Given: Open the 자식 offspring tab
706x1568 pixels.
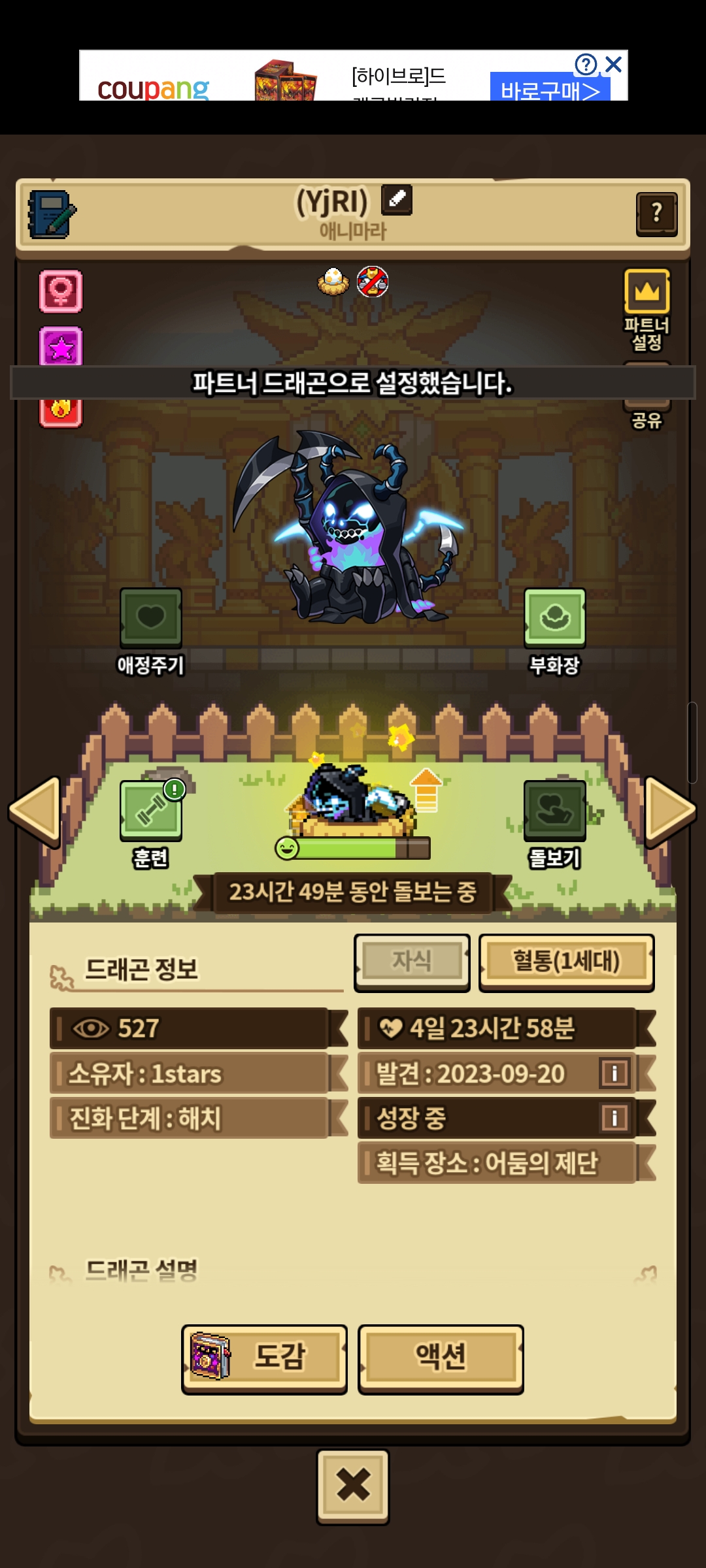Looking at the screenshot, I should (x=412, y=962).
